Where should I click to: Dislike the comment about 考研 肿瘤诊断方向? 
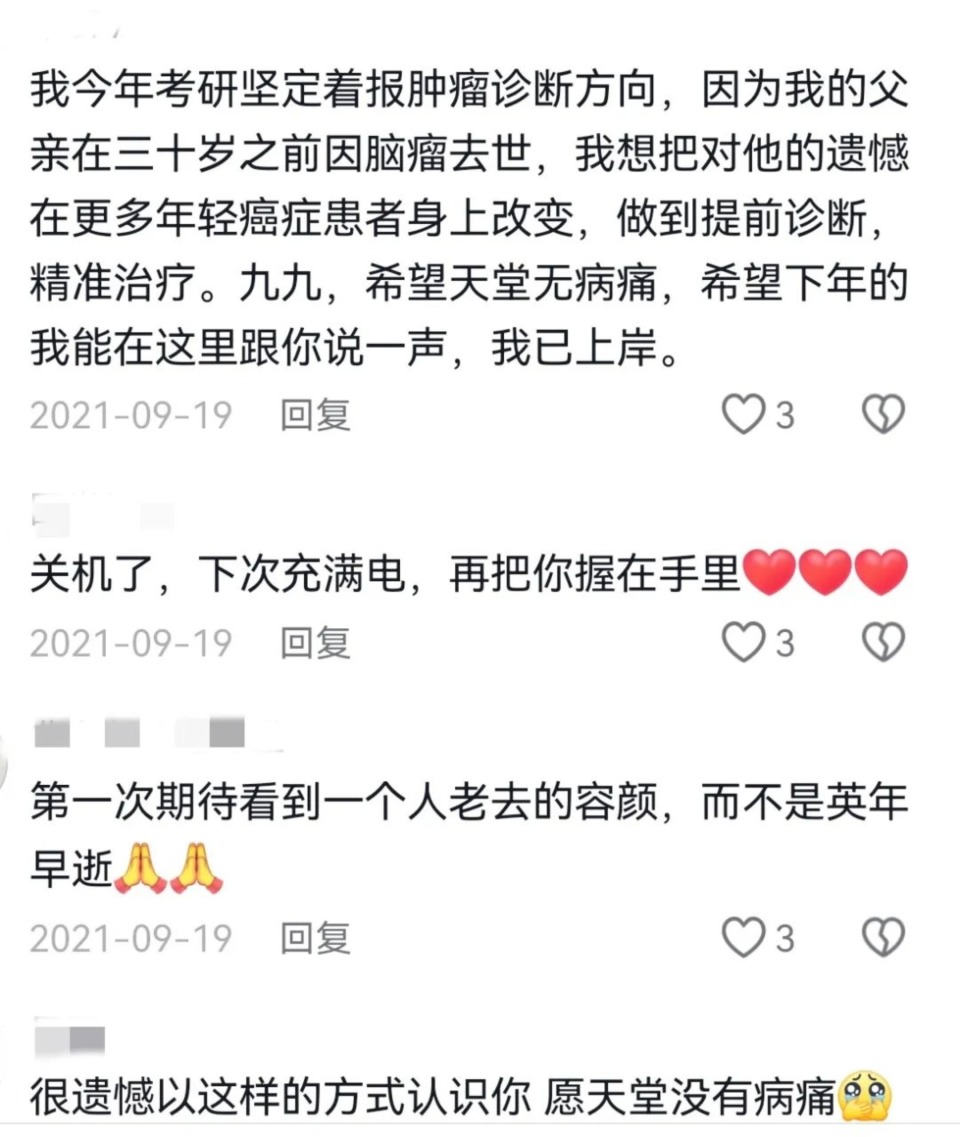coord(883,415)
